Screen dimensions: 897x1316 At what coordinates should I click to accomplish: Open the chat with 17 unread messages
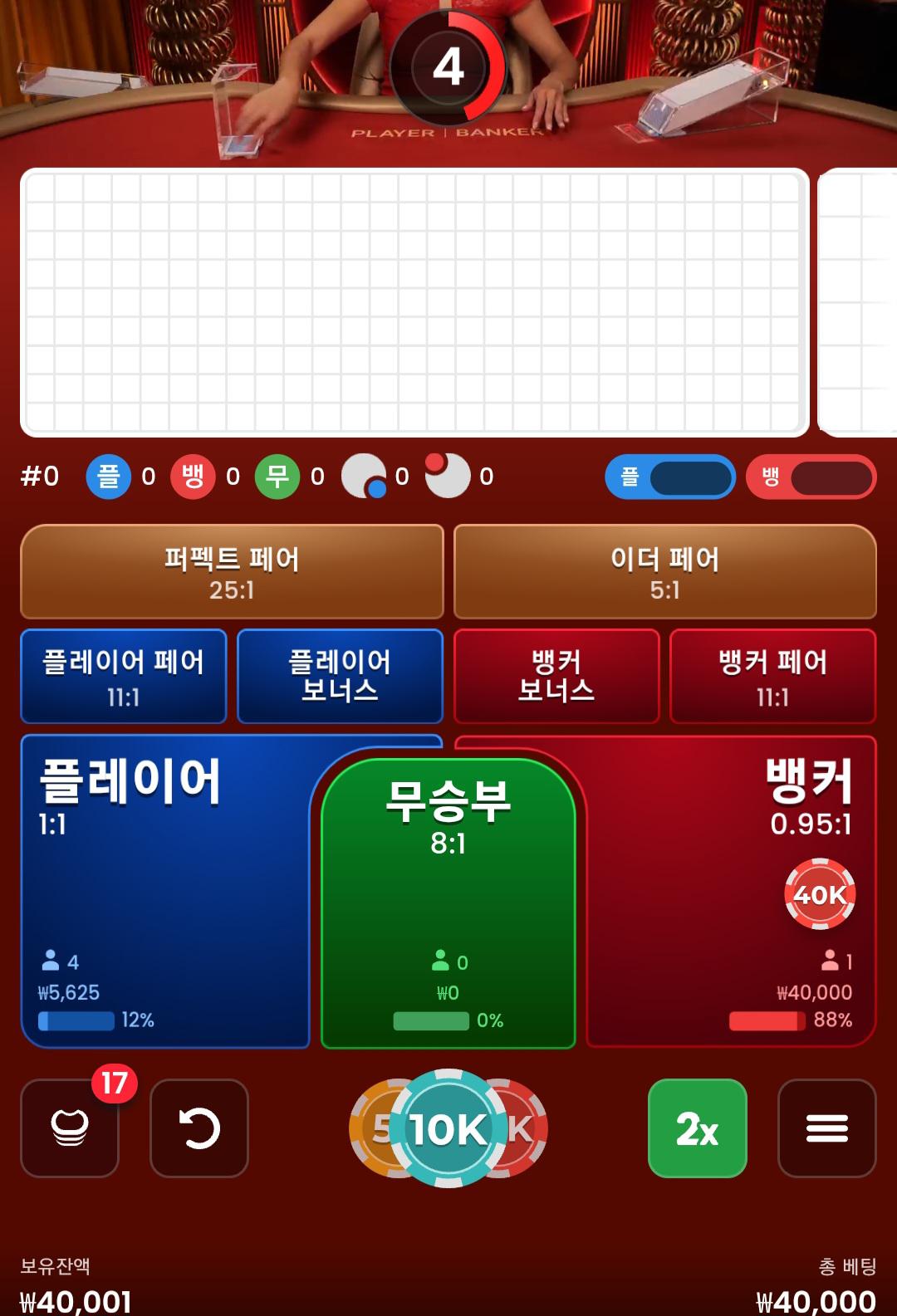(70, 1128)
